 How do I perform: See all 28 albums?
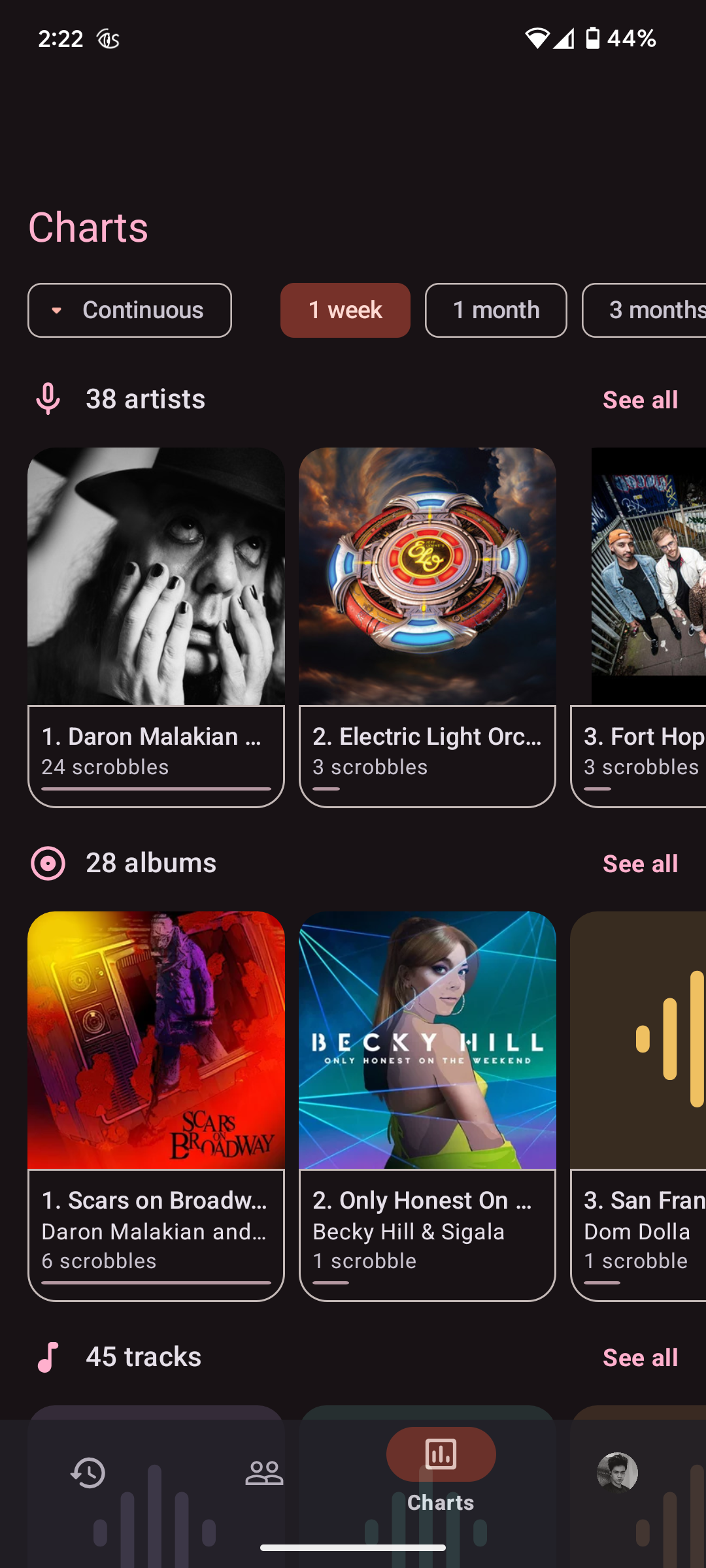[x=640, y=864]
